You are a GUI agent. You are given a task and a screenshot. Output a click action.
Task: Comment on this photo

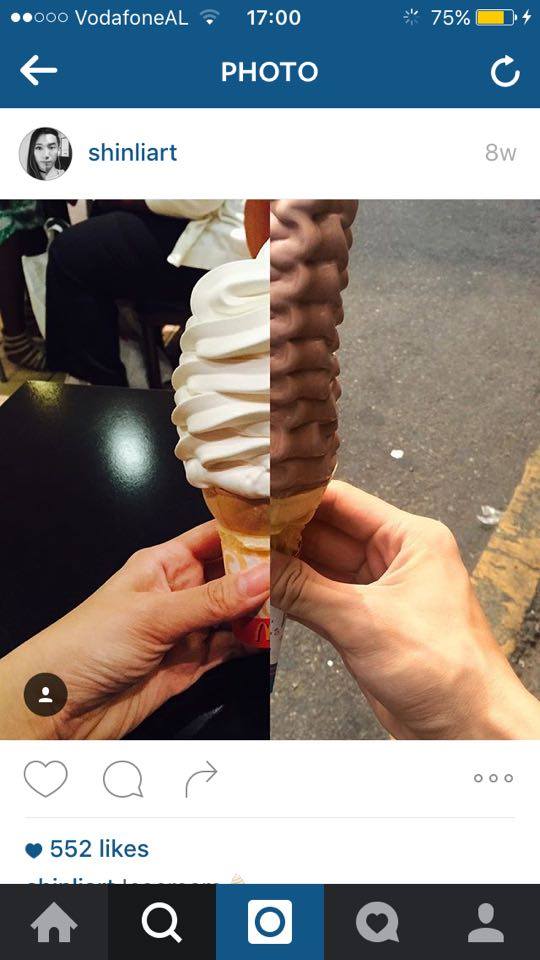tap(123, 779)
